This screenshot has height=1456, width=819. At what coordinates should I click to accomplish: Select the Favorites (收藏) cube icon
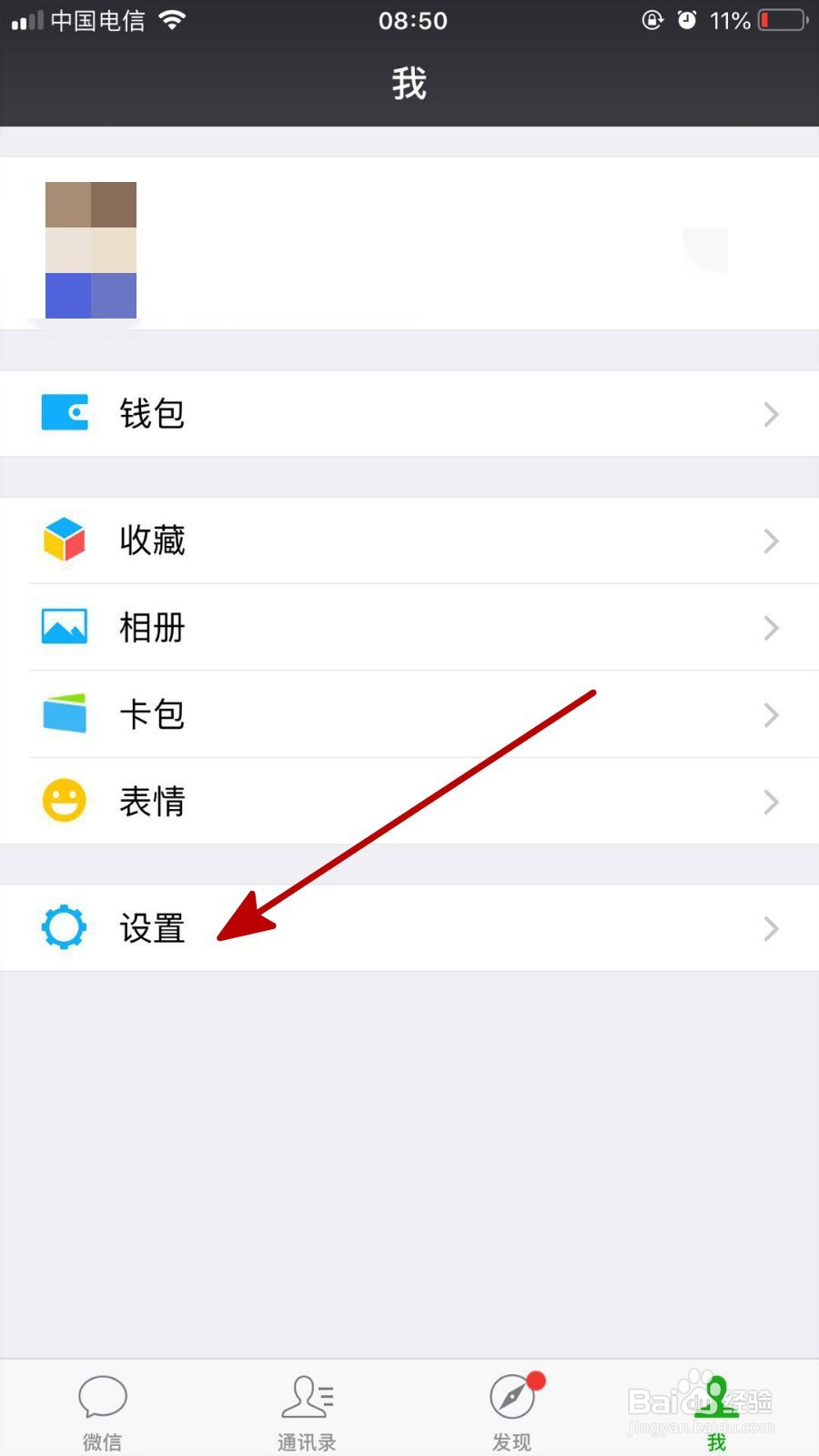click(64, 540)
